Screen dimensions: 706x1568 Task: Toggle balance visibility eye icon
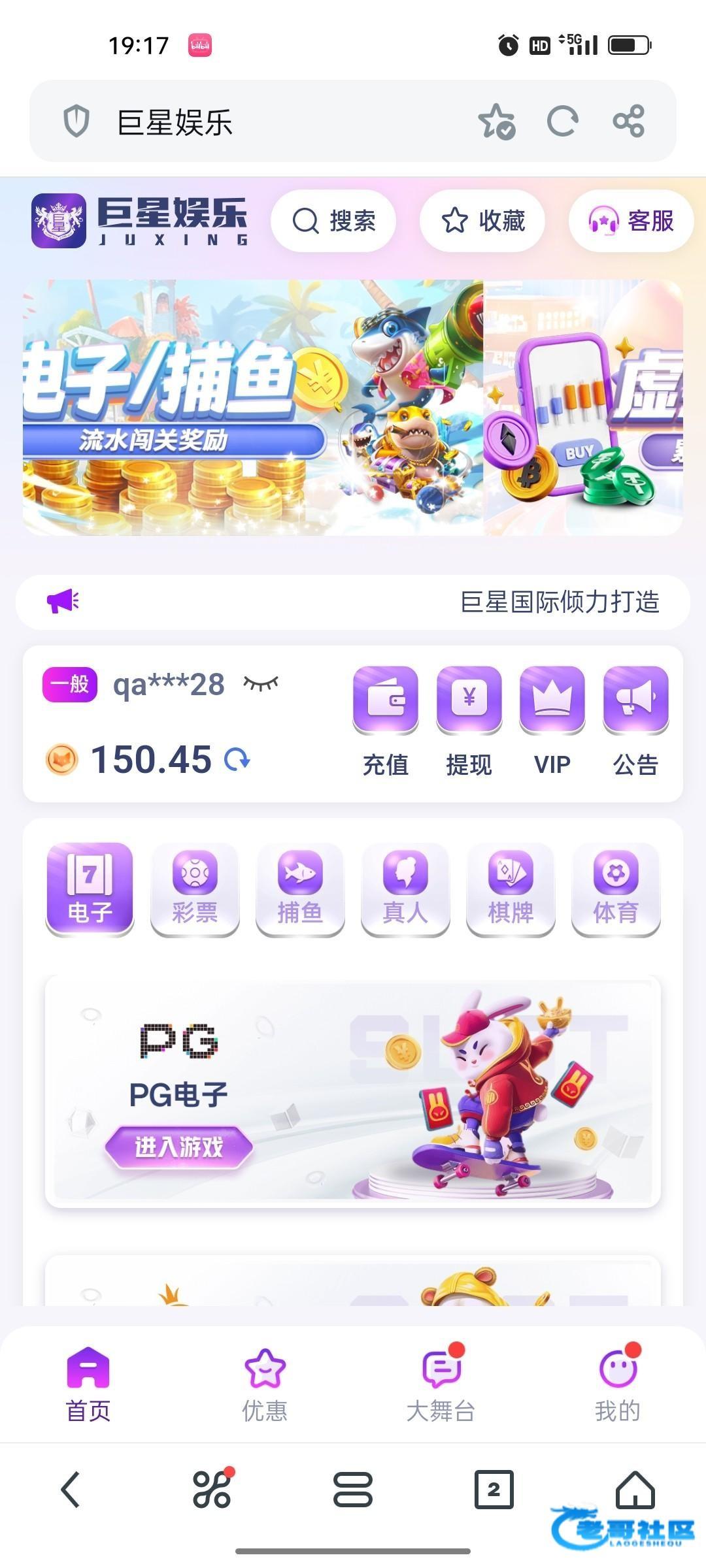261,683
